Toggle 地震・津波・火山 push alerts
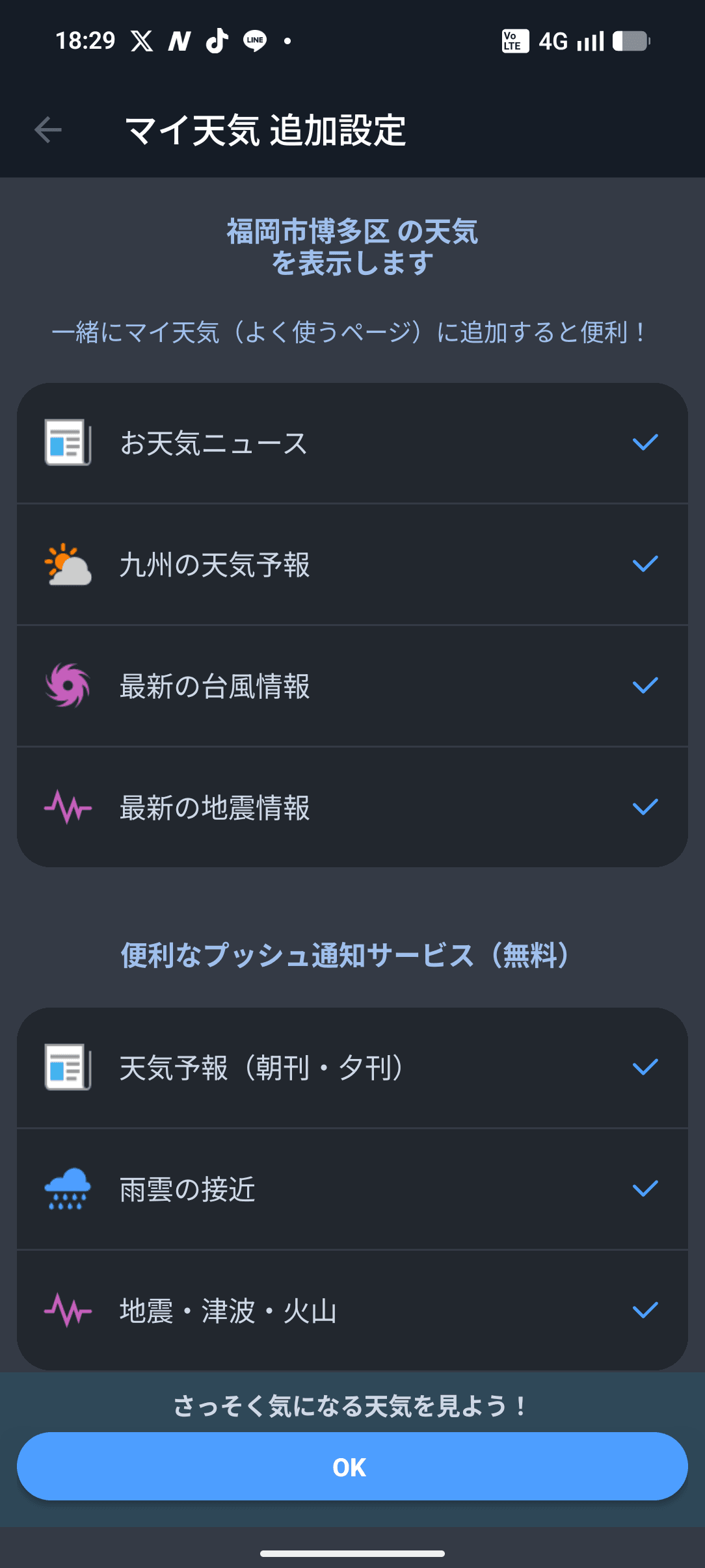 coord(645,1311)
